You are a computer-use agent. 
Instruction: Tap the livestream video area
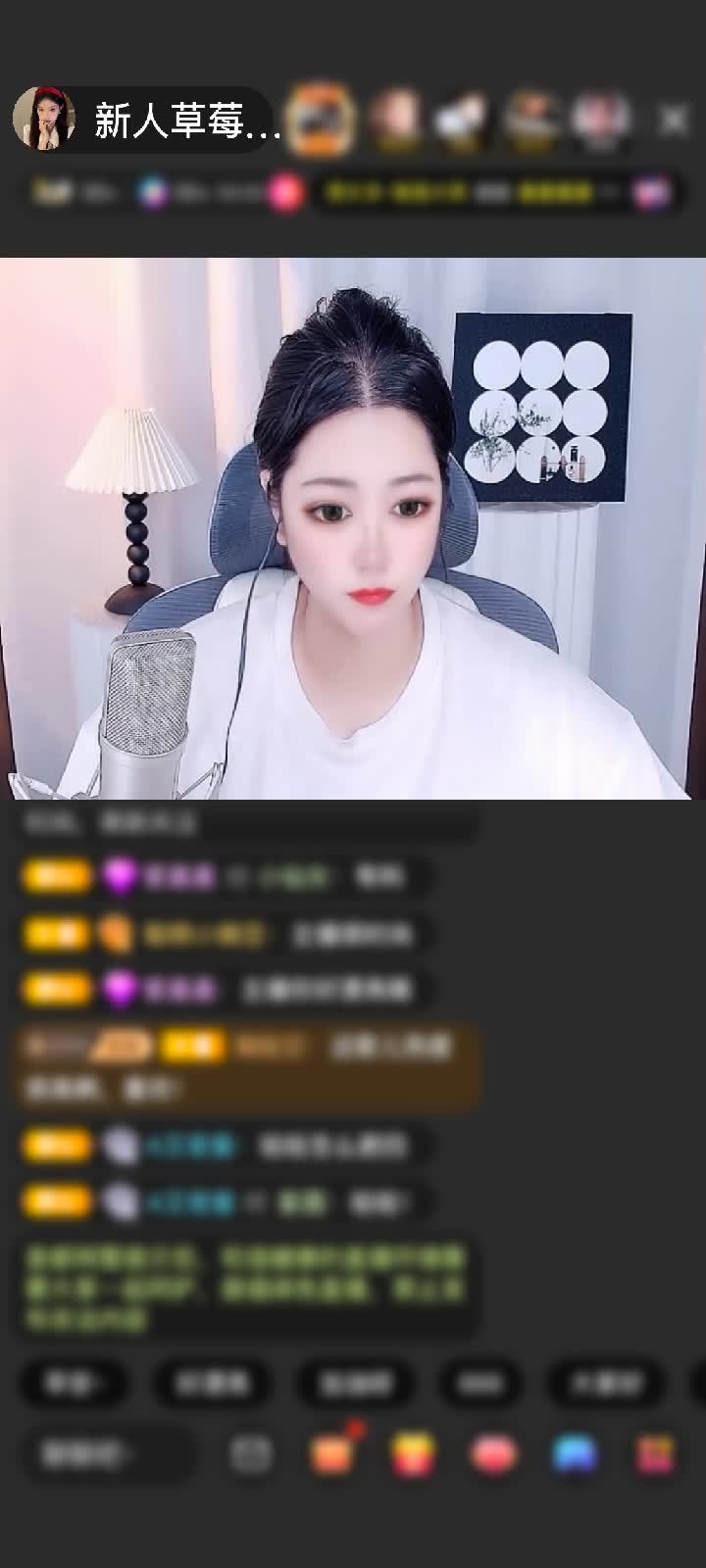coord(353,529)
